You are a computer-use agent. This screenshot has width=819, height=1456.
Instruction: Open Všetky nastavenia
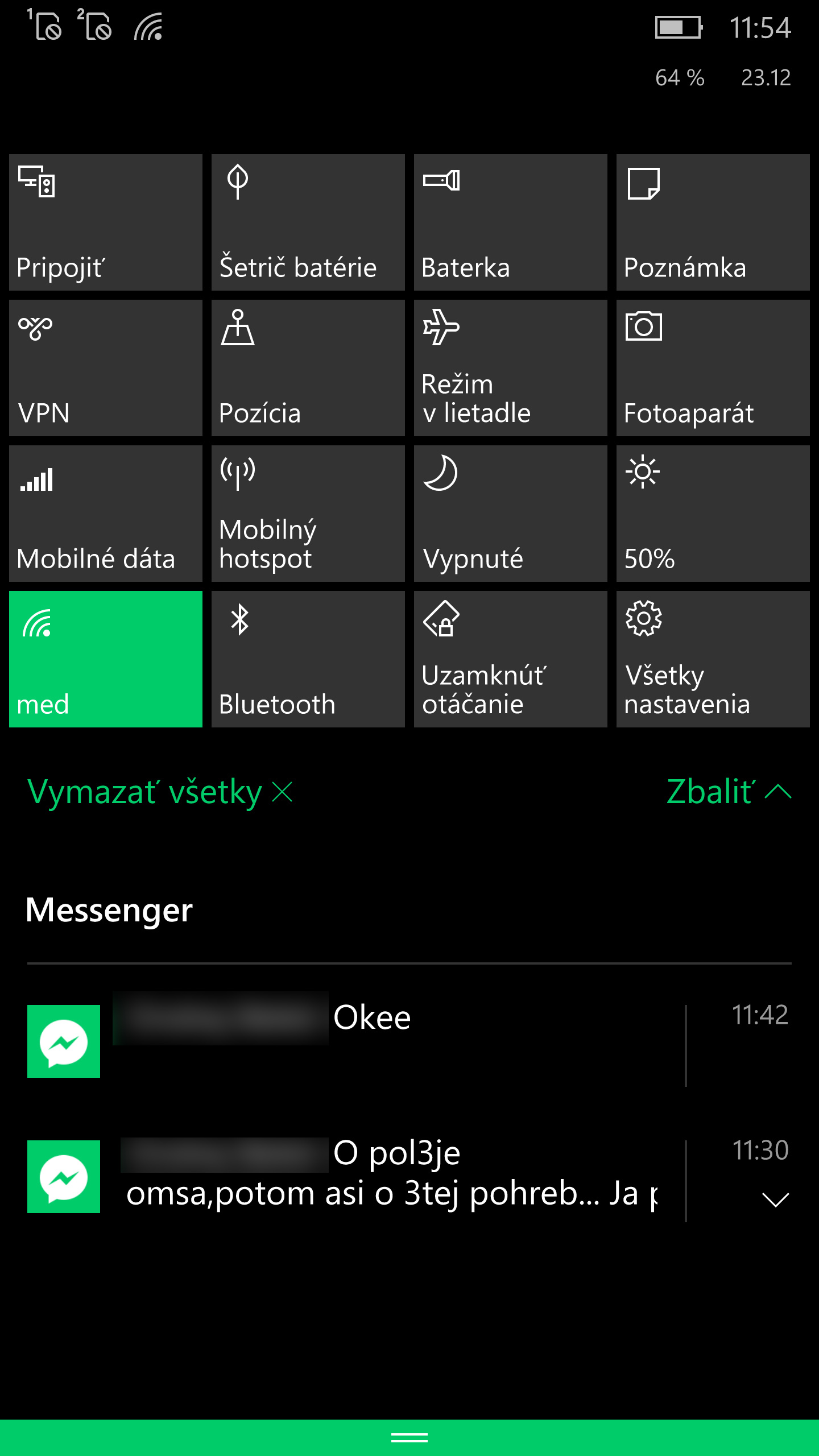point(713,659)
